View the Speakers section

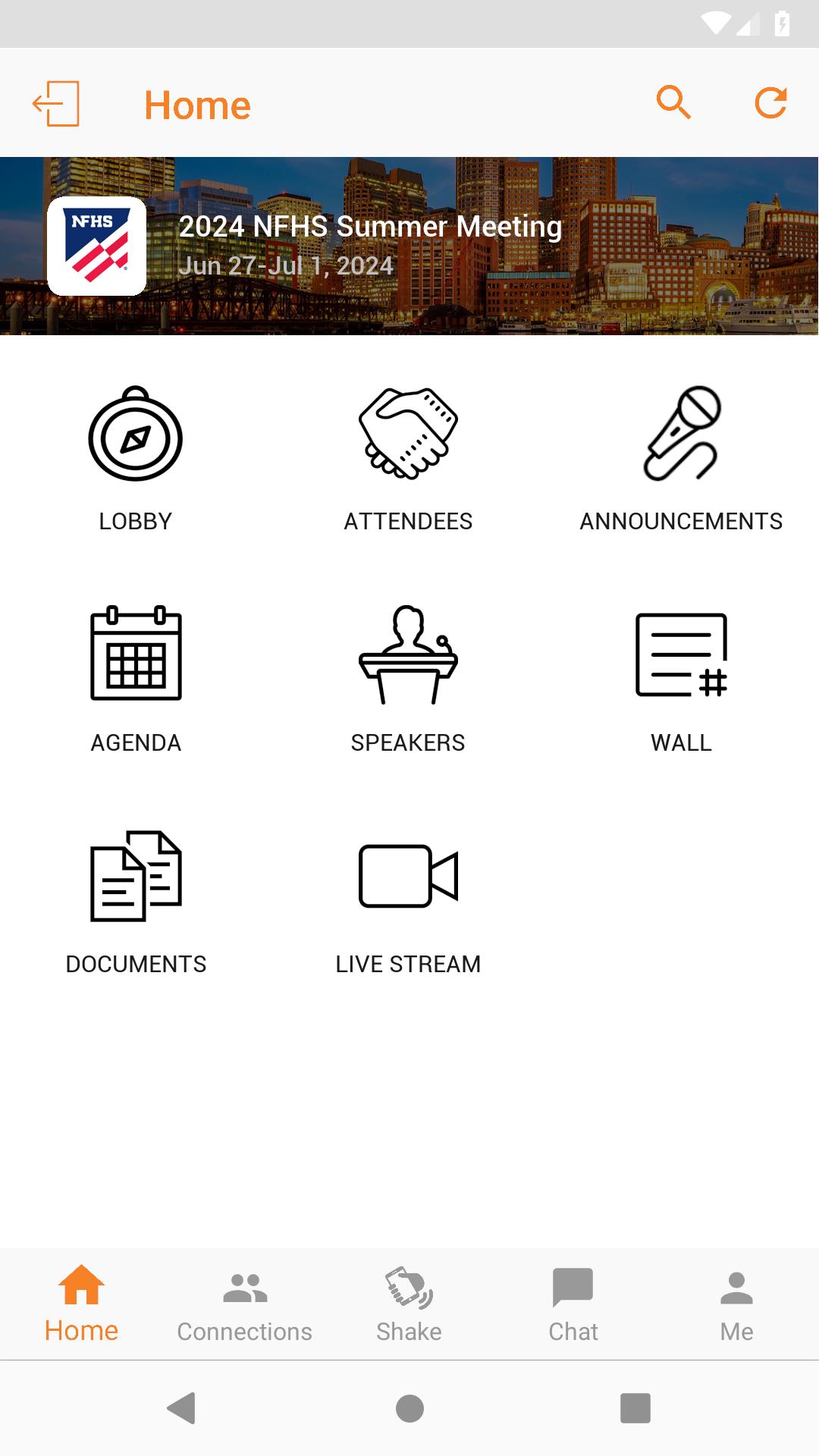(x=409, y=680)
